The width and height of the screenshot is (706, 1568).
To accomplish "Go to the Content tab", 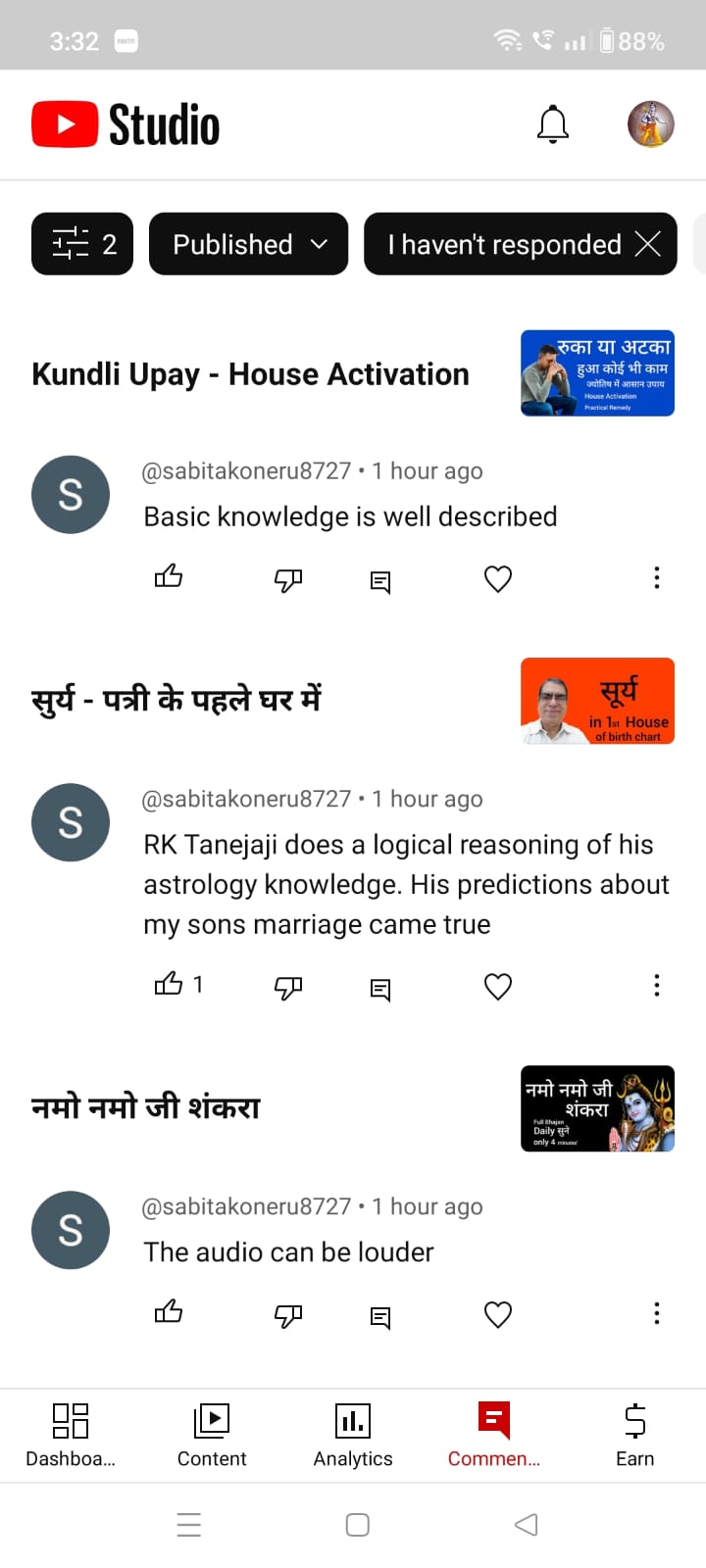I will click(212, 1436).
